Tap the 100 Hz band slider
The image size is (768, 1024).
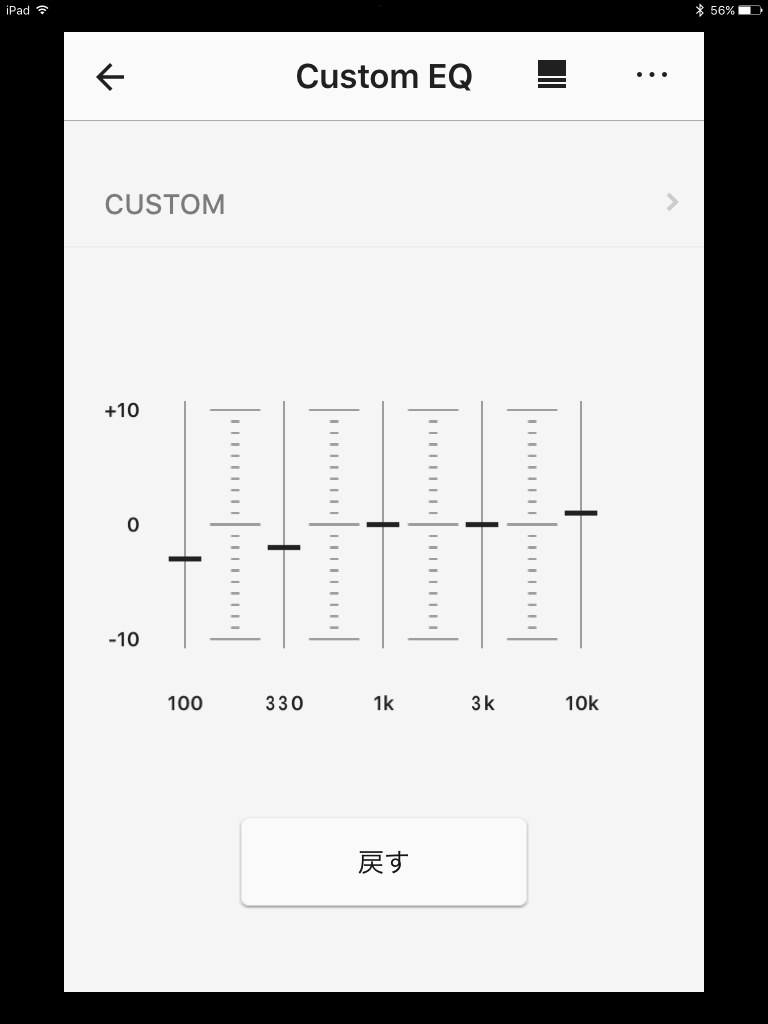(x=185, y=558)
